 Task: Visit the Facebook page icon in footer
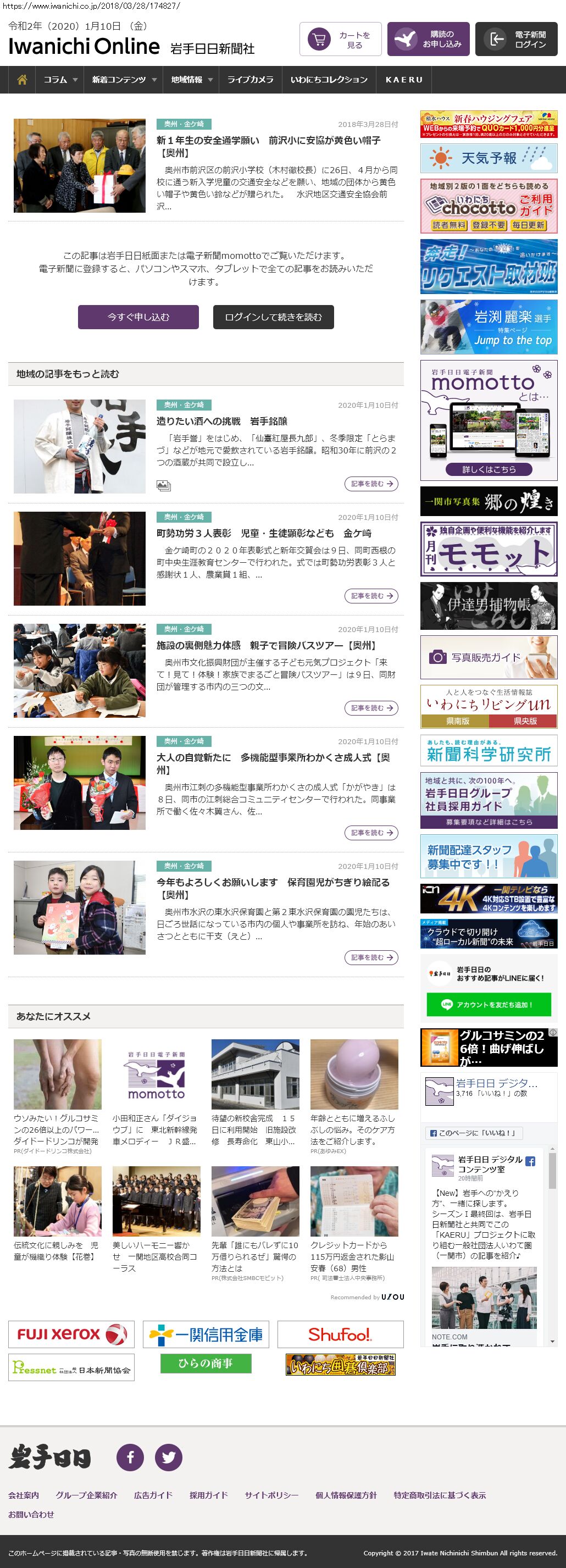tap(130, 1457)
